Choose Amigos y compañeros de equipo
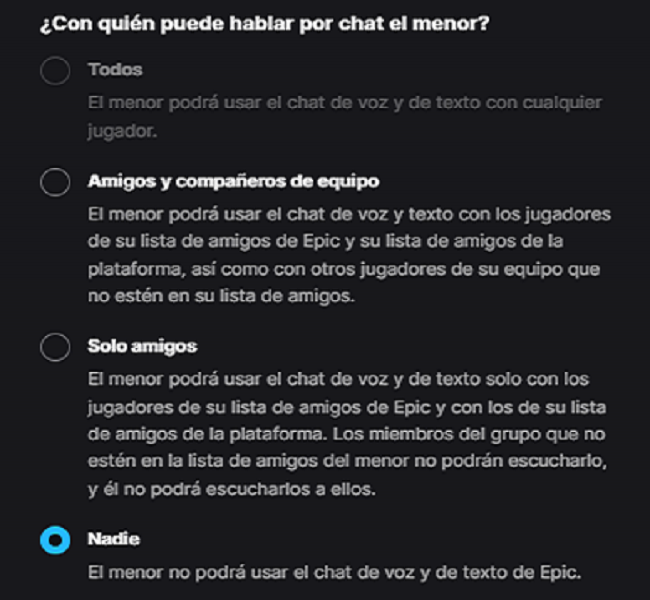This screenshot has width=650, height=600. tap(54, 182)
